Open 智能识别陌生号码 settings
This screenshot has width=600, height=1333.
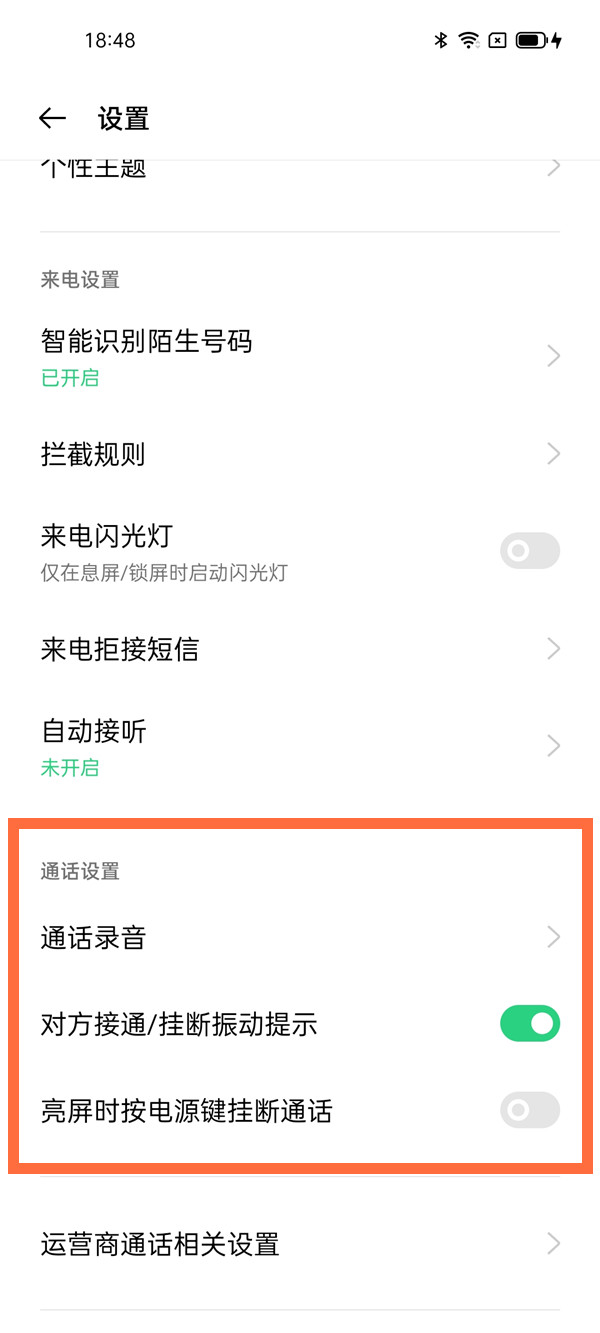(300, 356)
